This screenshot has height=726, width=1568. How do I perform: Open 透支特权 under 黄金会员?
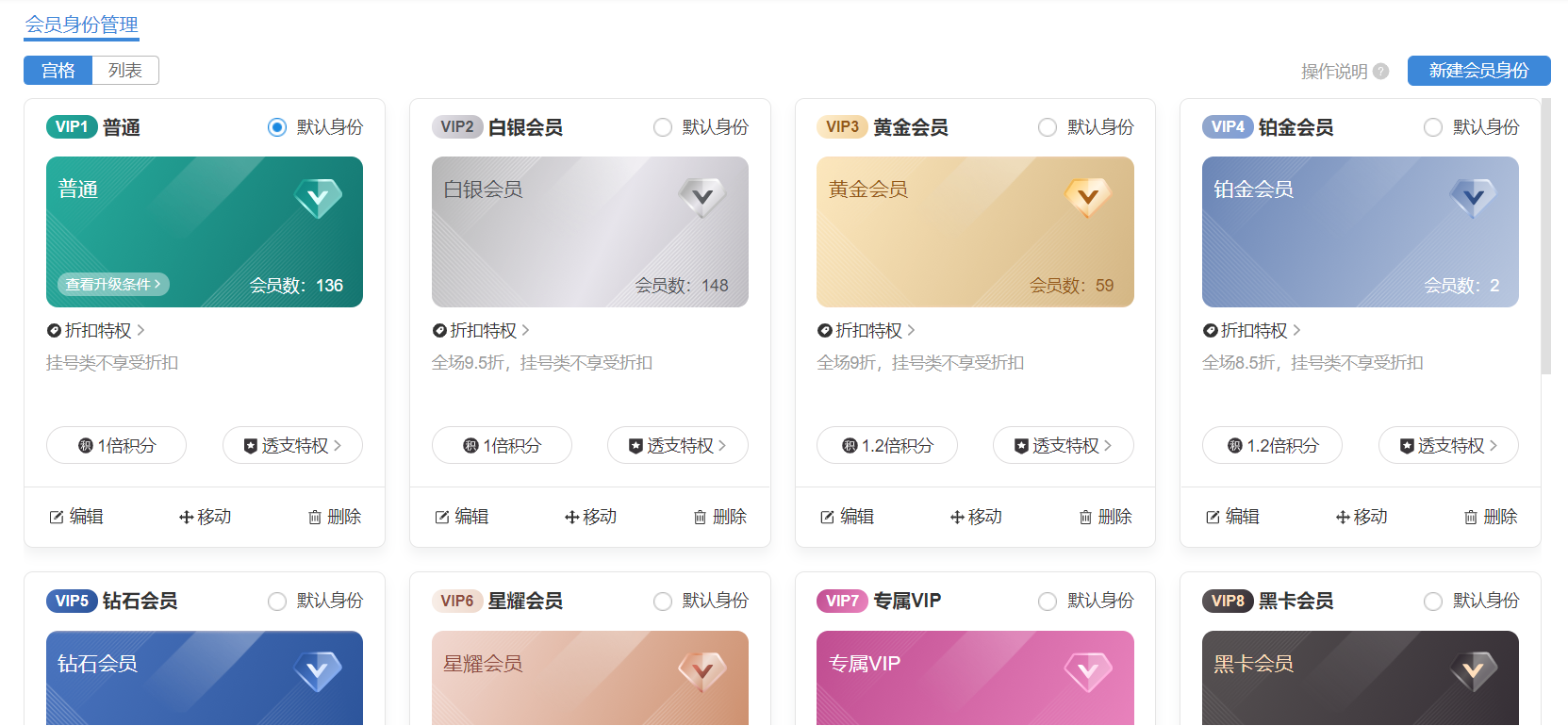click(x=1063, y=445)
